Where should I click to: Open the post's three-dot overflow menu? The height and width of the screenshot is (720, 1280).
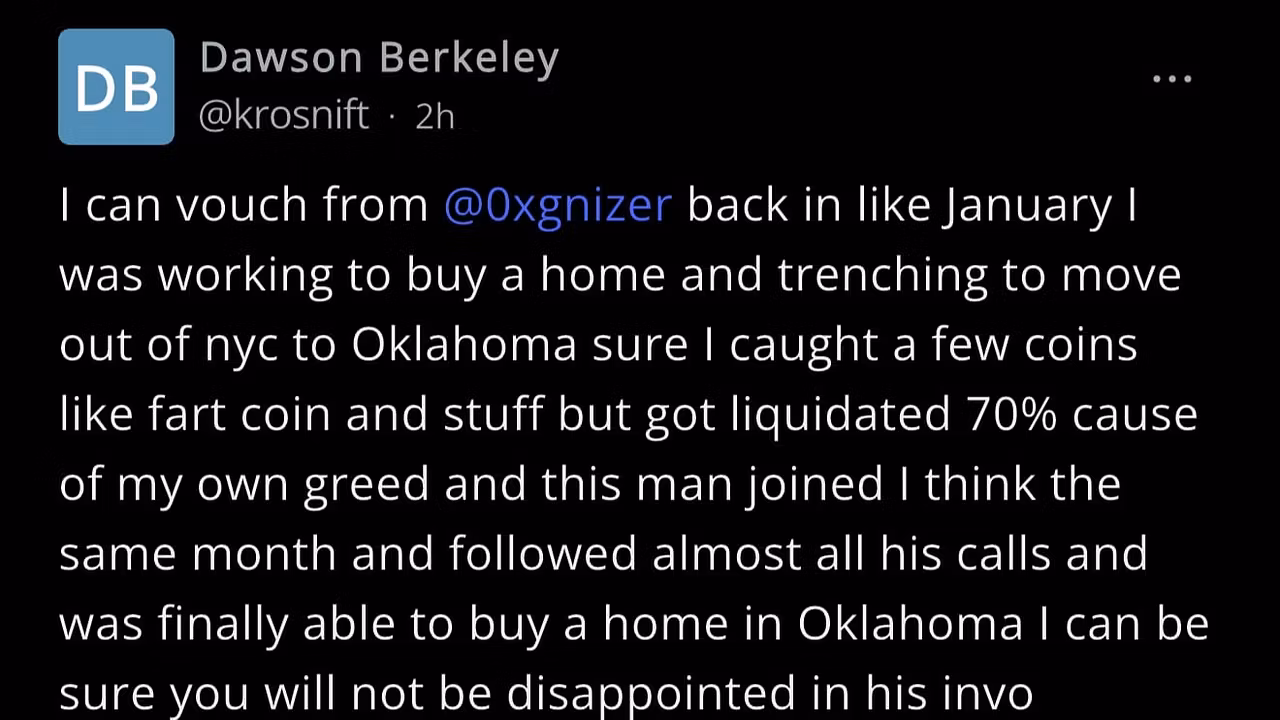click(1172, 79)
